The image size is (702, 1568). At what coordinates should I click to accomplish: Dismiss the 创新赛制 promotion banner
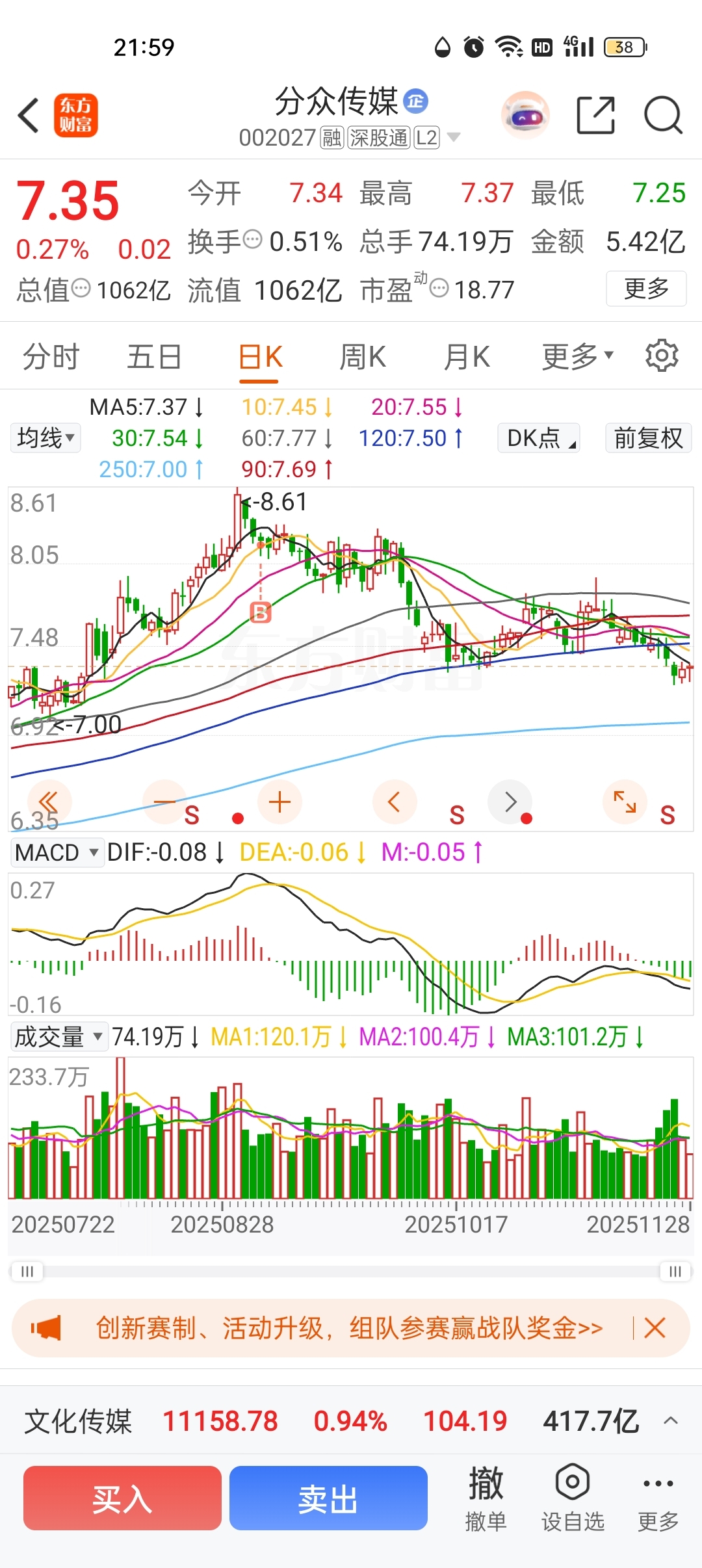click(655, 1327)
